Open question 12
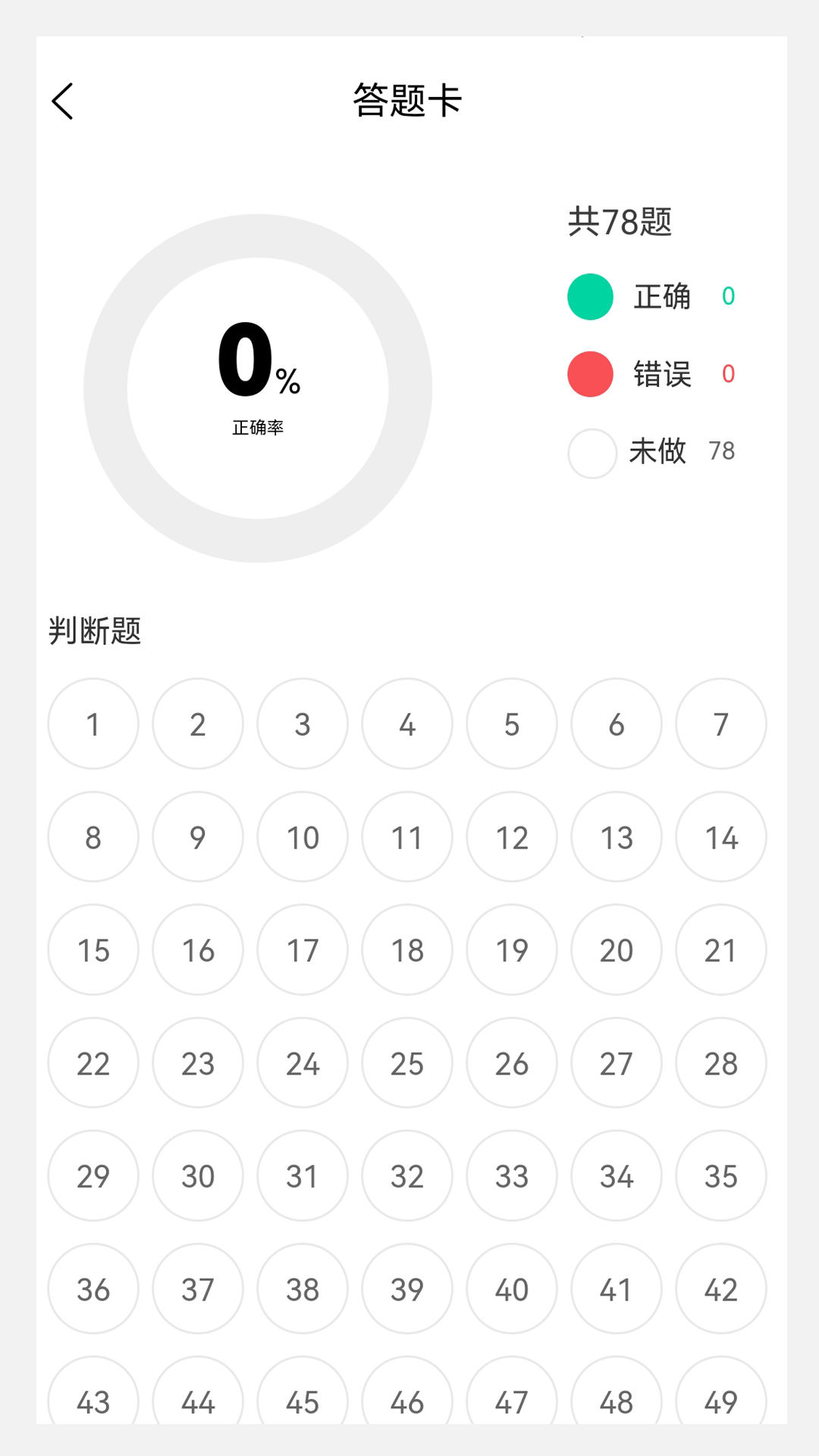 click(x=512, y=837)
